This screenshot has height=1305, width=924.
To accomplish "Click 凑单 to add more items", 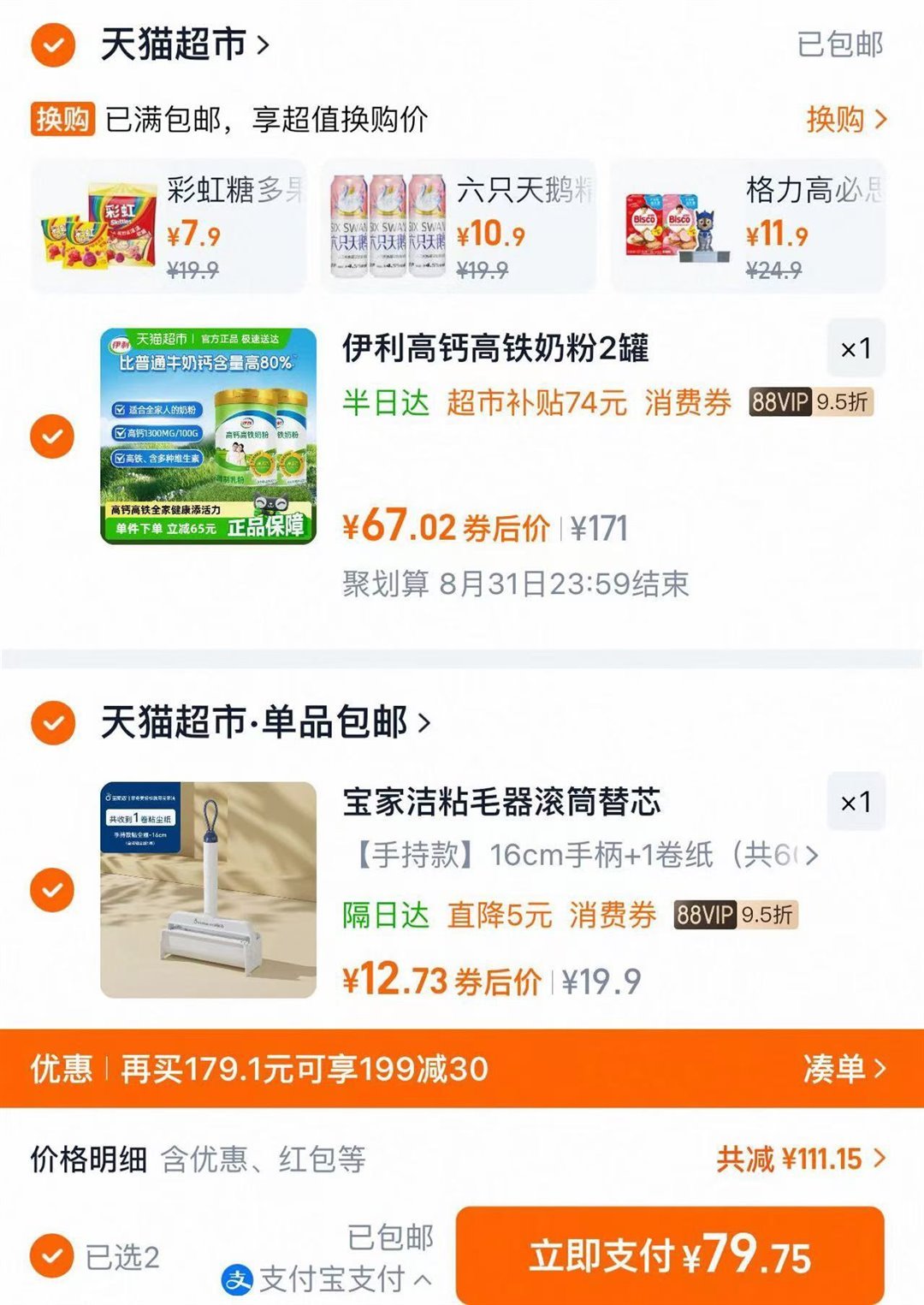I will click(x=843, y=1069).
